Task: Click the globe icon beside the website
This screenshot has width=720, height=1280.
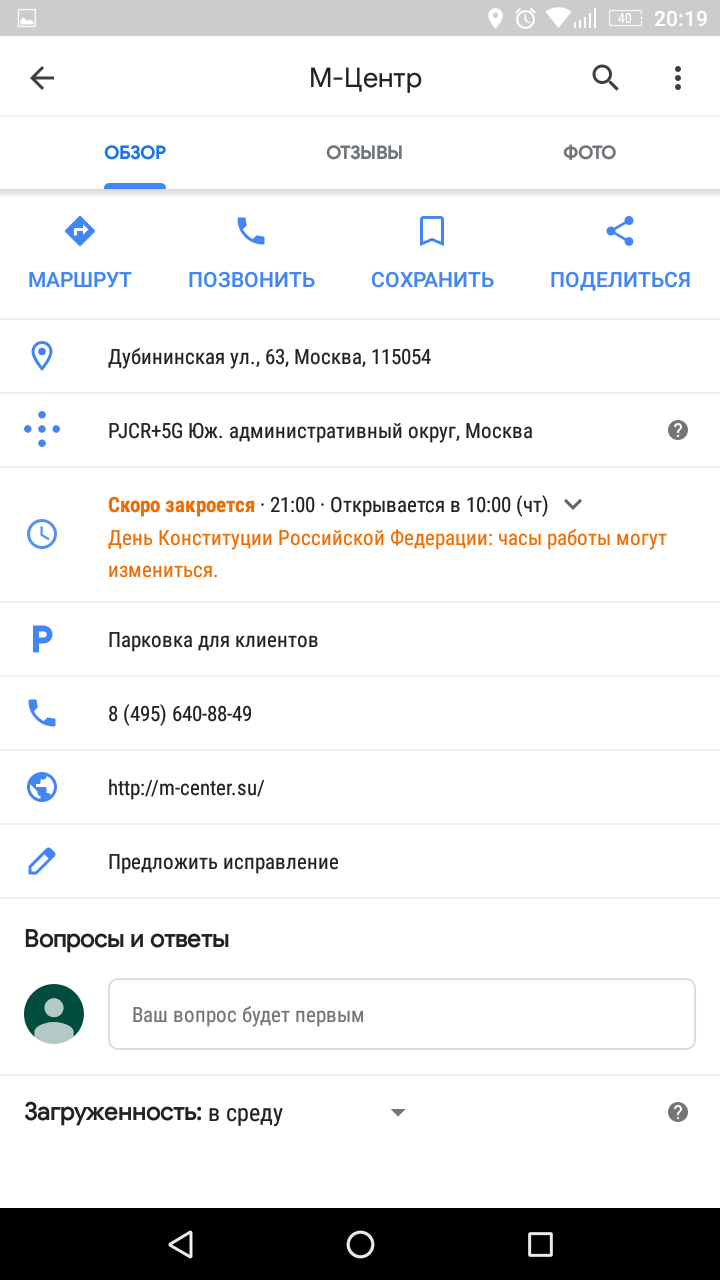Action: (x=42, y=787)
